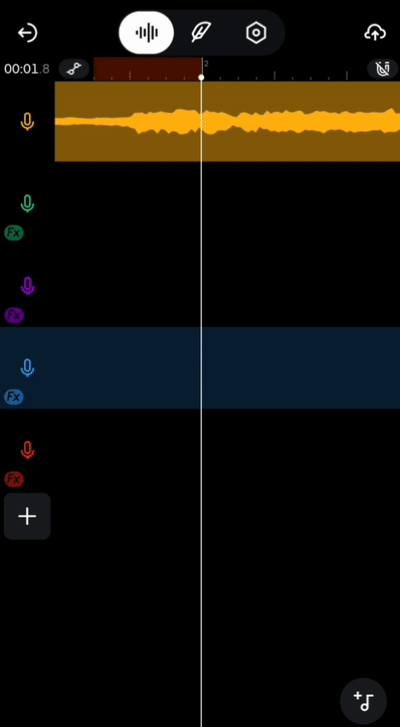The height and width of the screenshot is (727, 400).
Task: Open the hexagon settings tab
Action: [256, 33]
